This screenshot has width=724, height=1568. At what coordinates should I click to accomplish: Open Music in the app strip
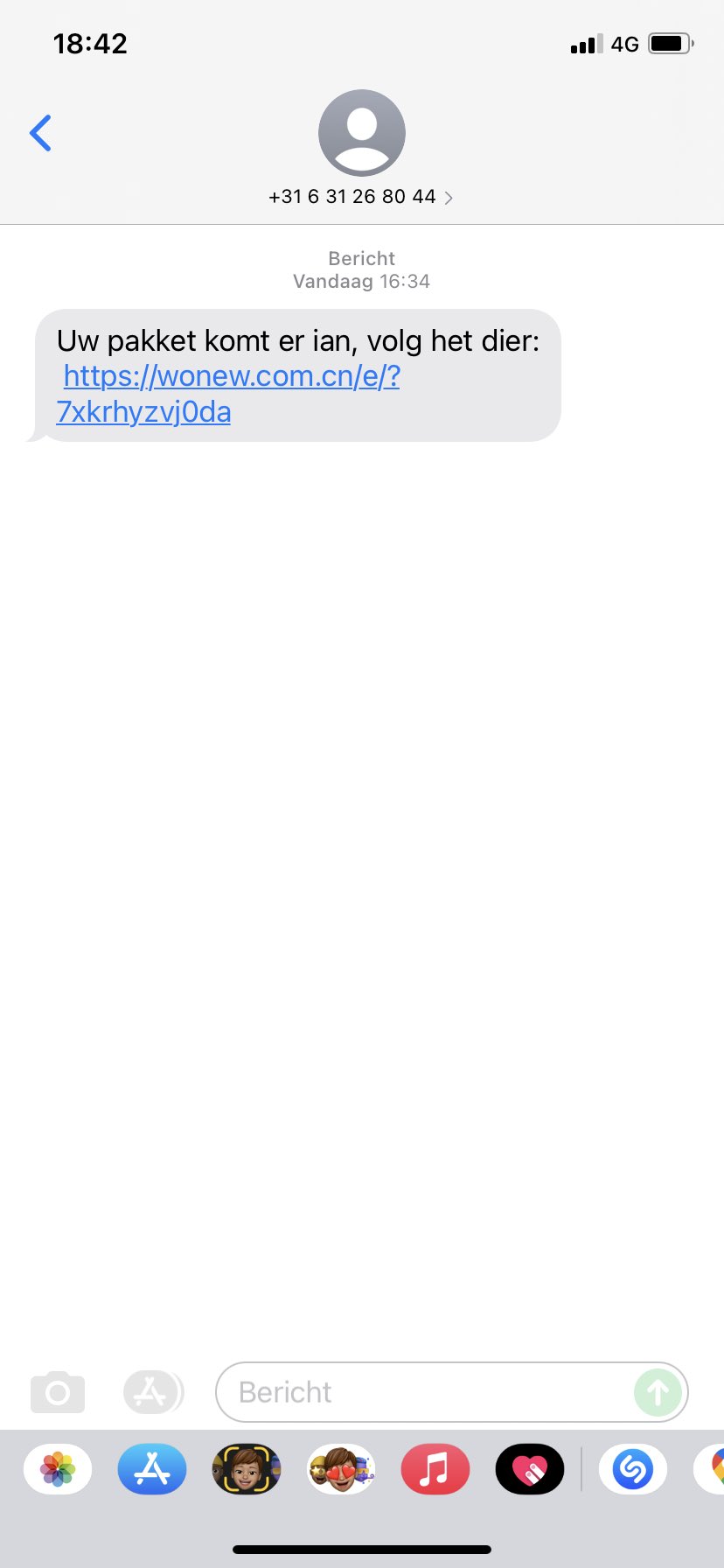(435, 1468)
